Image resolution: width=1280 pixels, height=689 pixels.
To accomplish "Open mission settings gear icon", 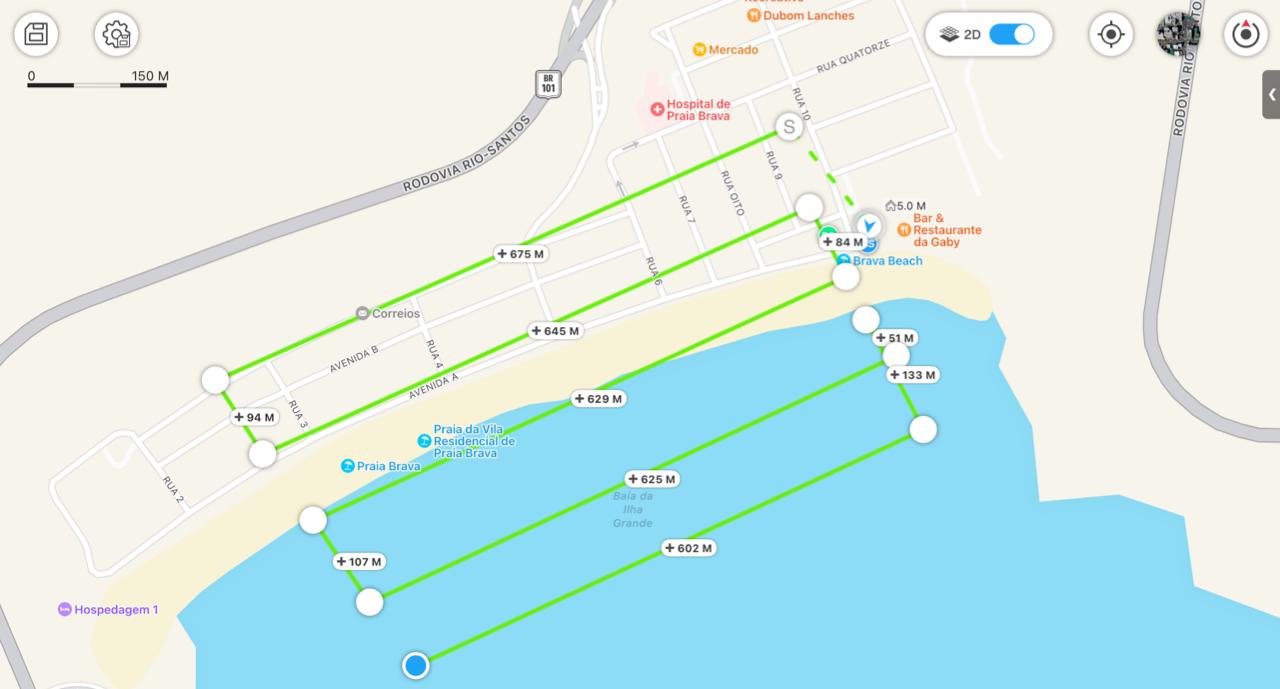I will coord(116,35).
